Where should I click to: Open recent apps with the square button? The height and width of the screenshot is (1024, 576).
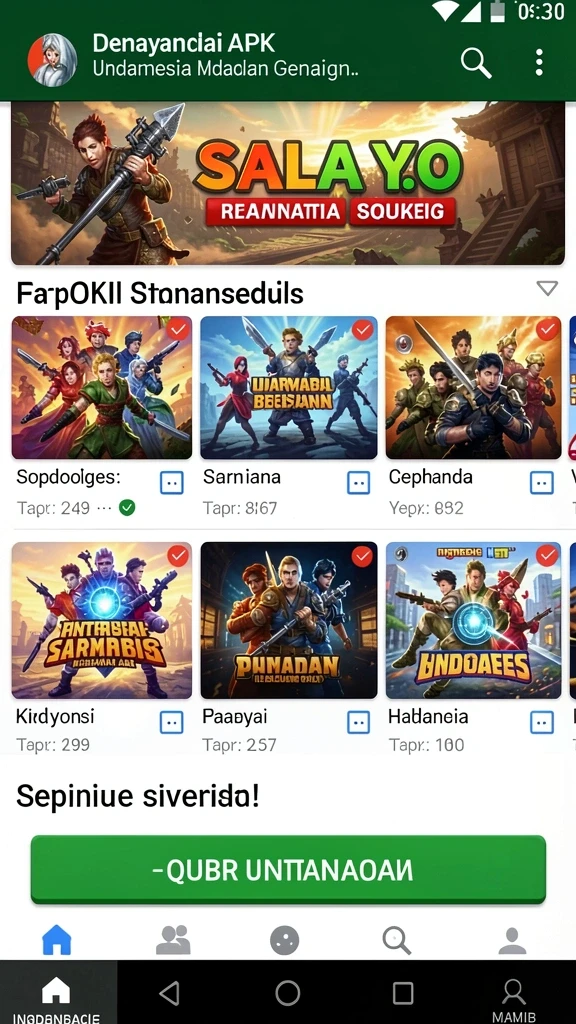403,993
